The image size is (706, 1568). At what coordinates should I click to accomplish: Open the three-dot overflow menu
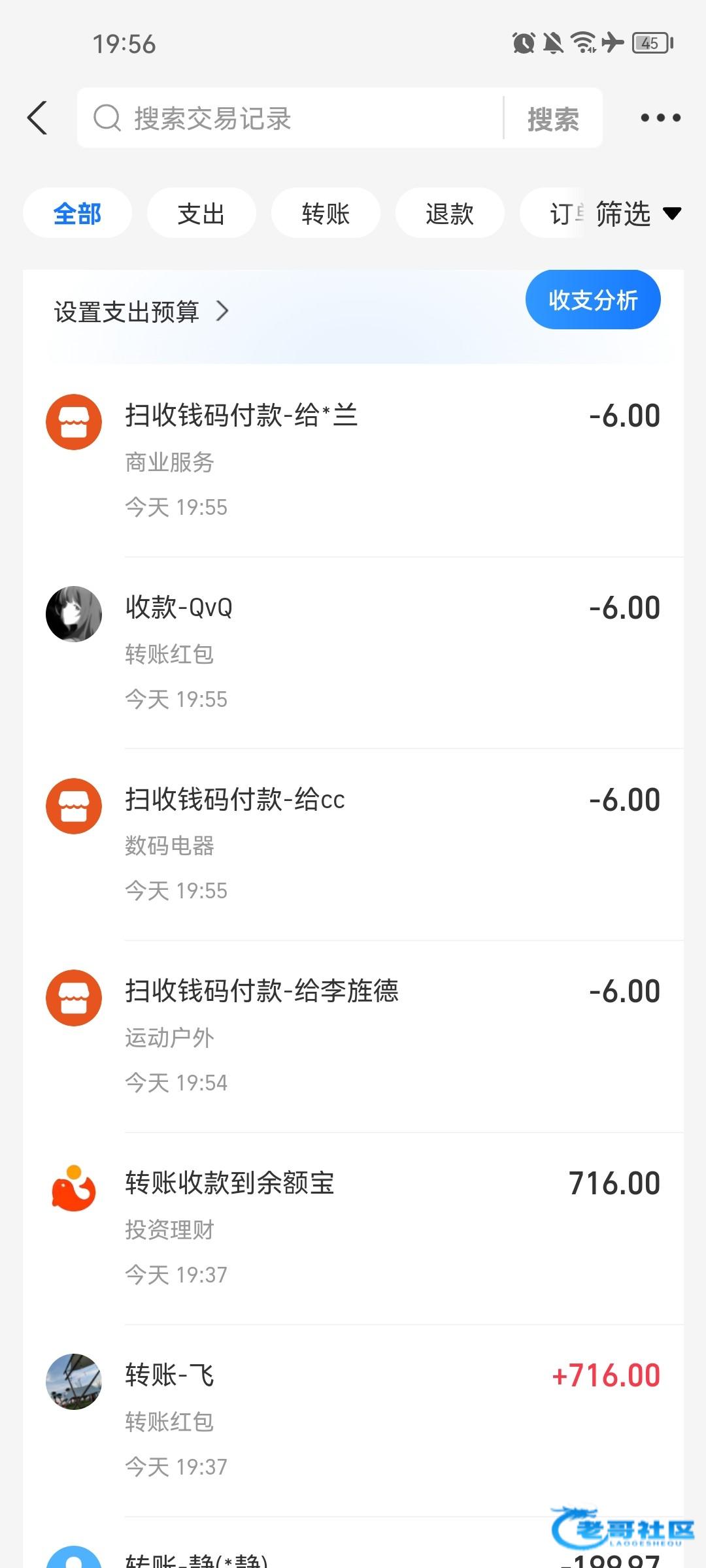coord(660,118)
